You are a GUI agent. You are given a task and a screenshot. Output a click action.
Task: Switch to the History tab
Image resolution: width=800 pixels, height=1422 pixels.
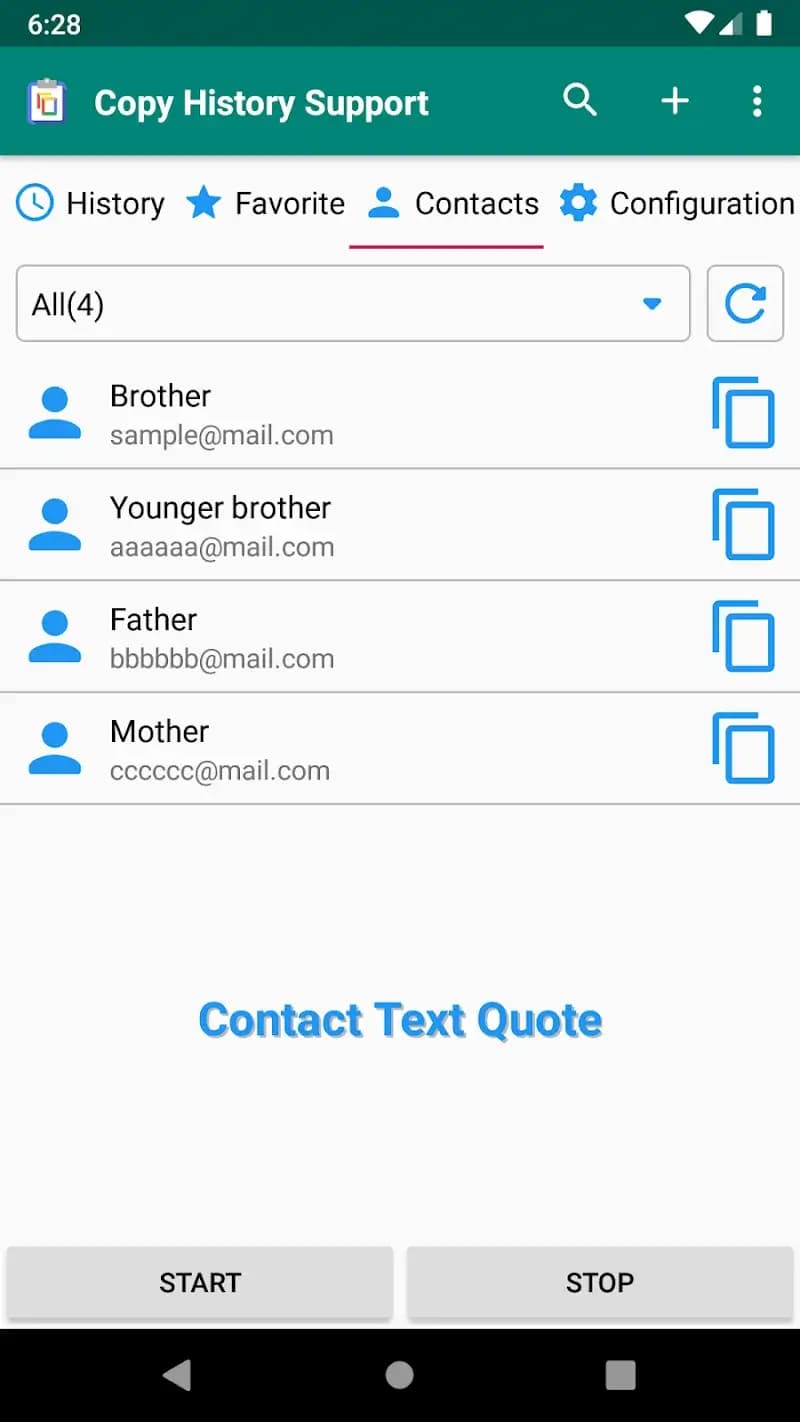(90, 202)
